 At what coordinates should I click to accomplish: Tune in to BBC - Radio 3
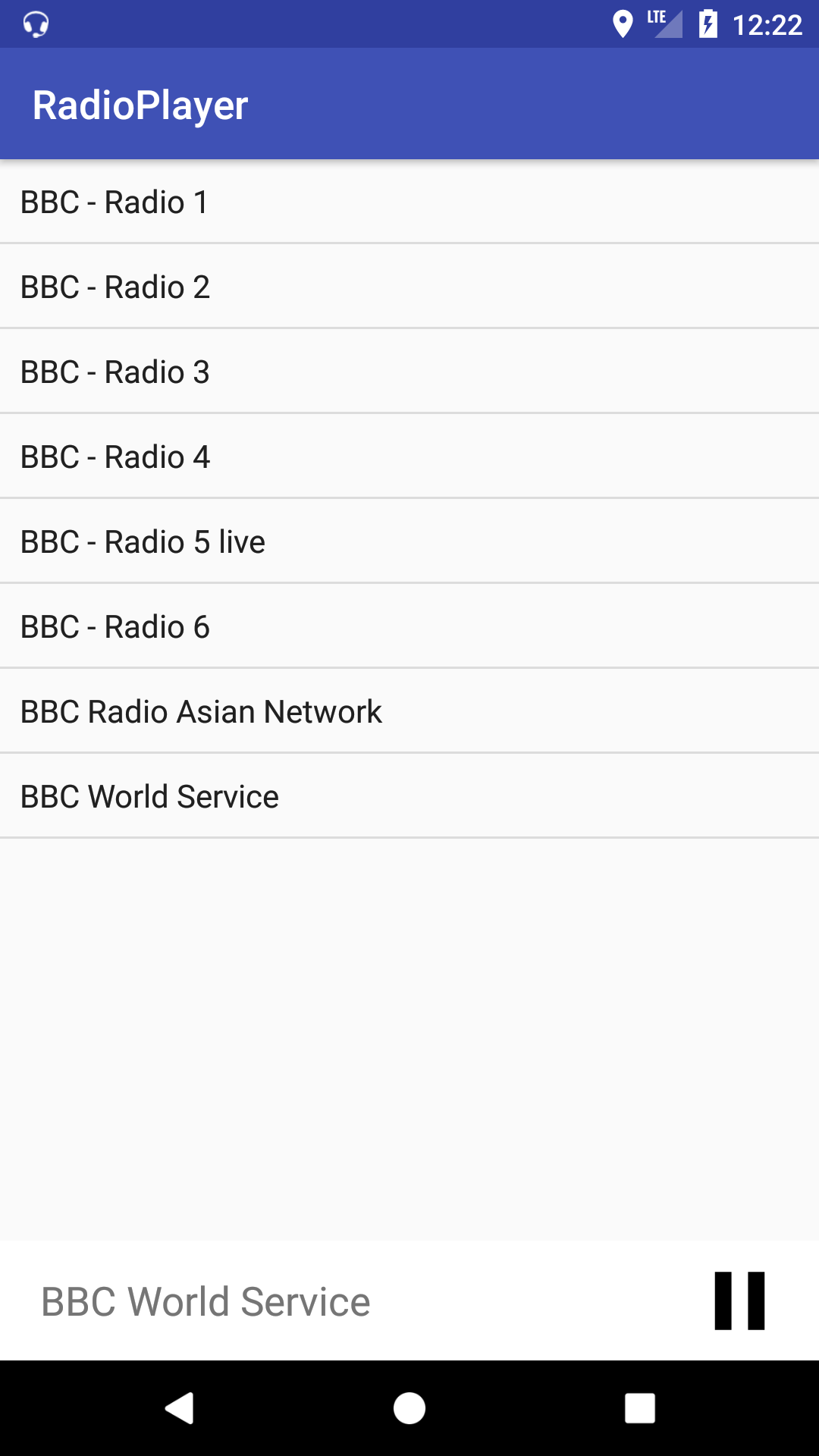point(114,372)
